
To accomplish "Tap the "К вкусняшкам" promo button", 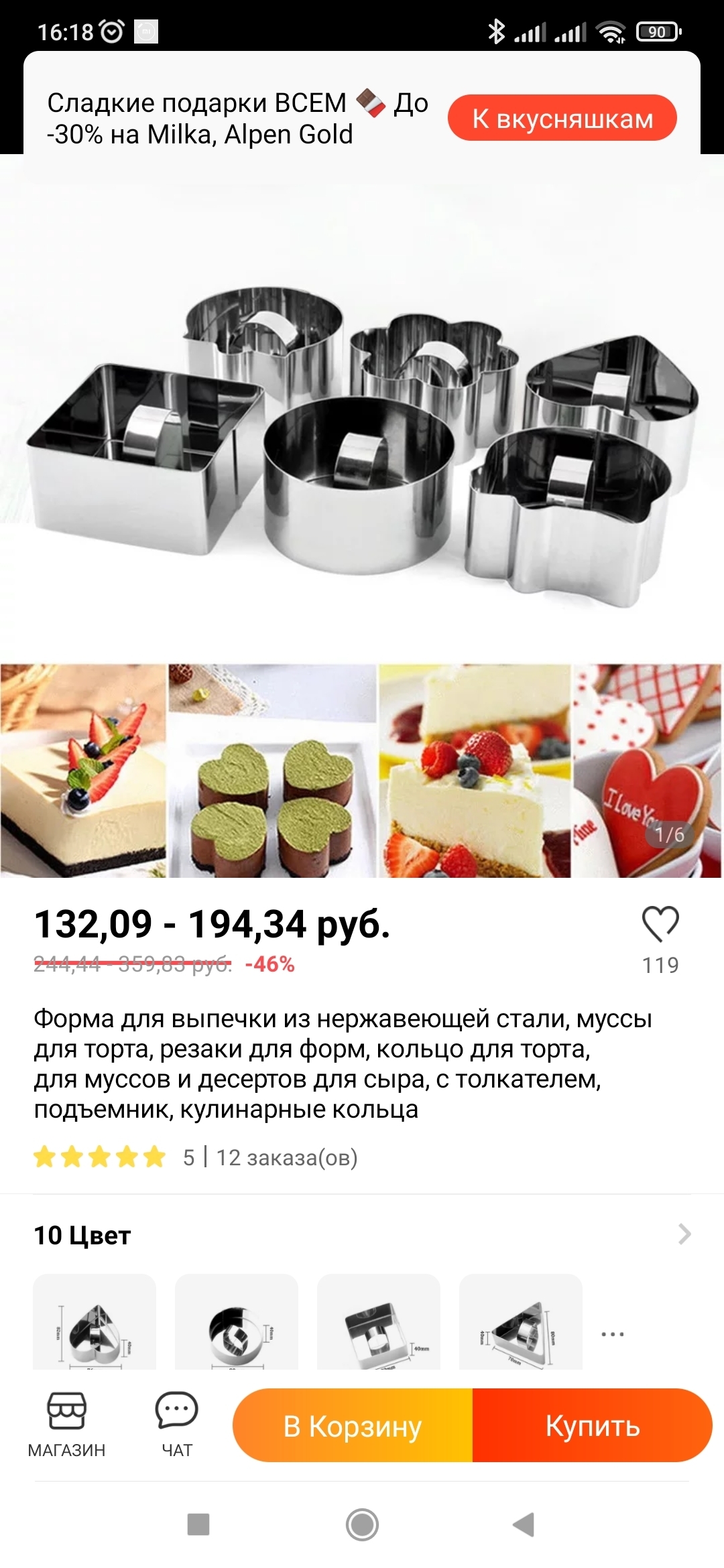I will (562, 118).
